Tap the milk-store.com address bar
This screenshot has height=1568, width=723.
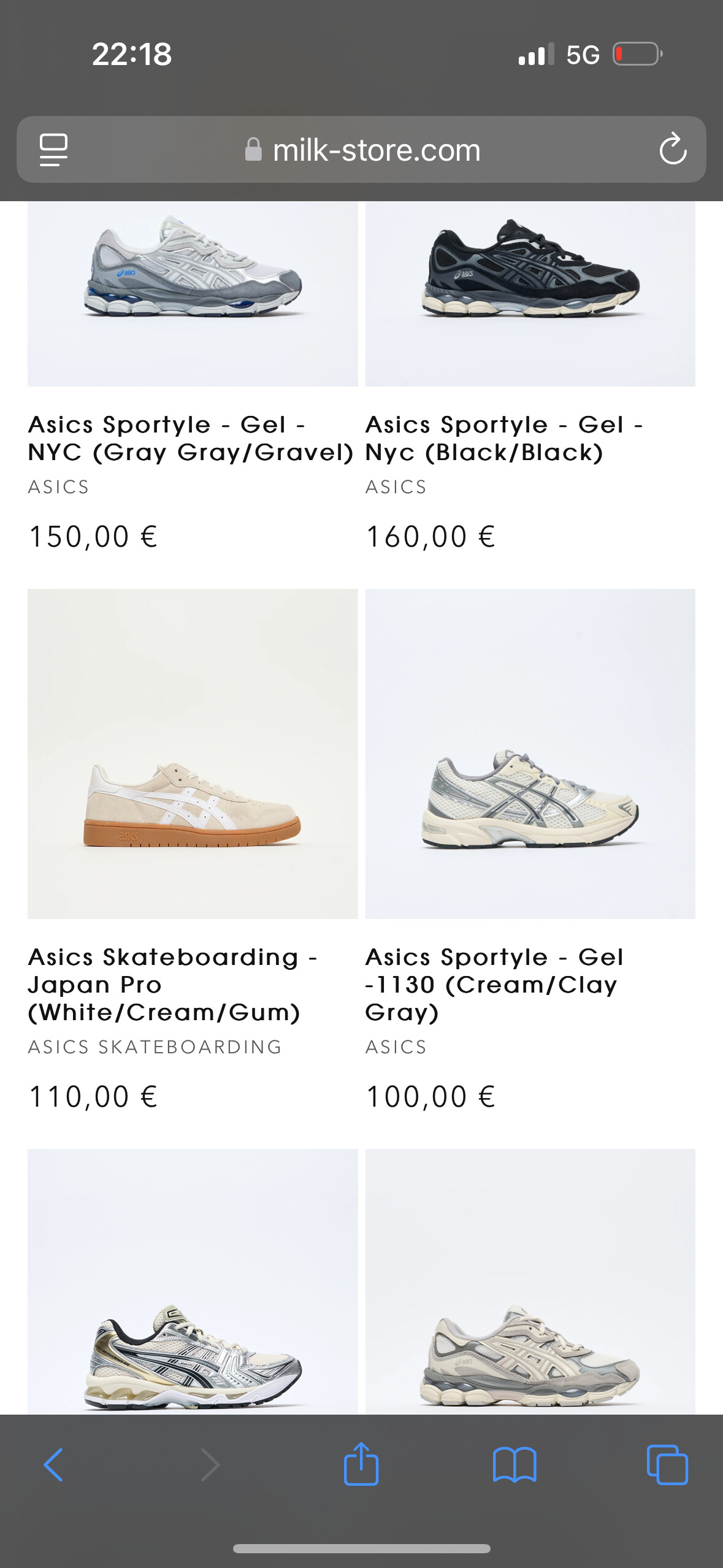[362, 150]
